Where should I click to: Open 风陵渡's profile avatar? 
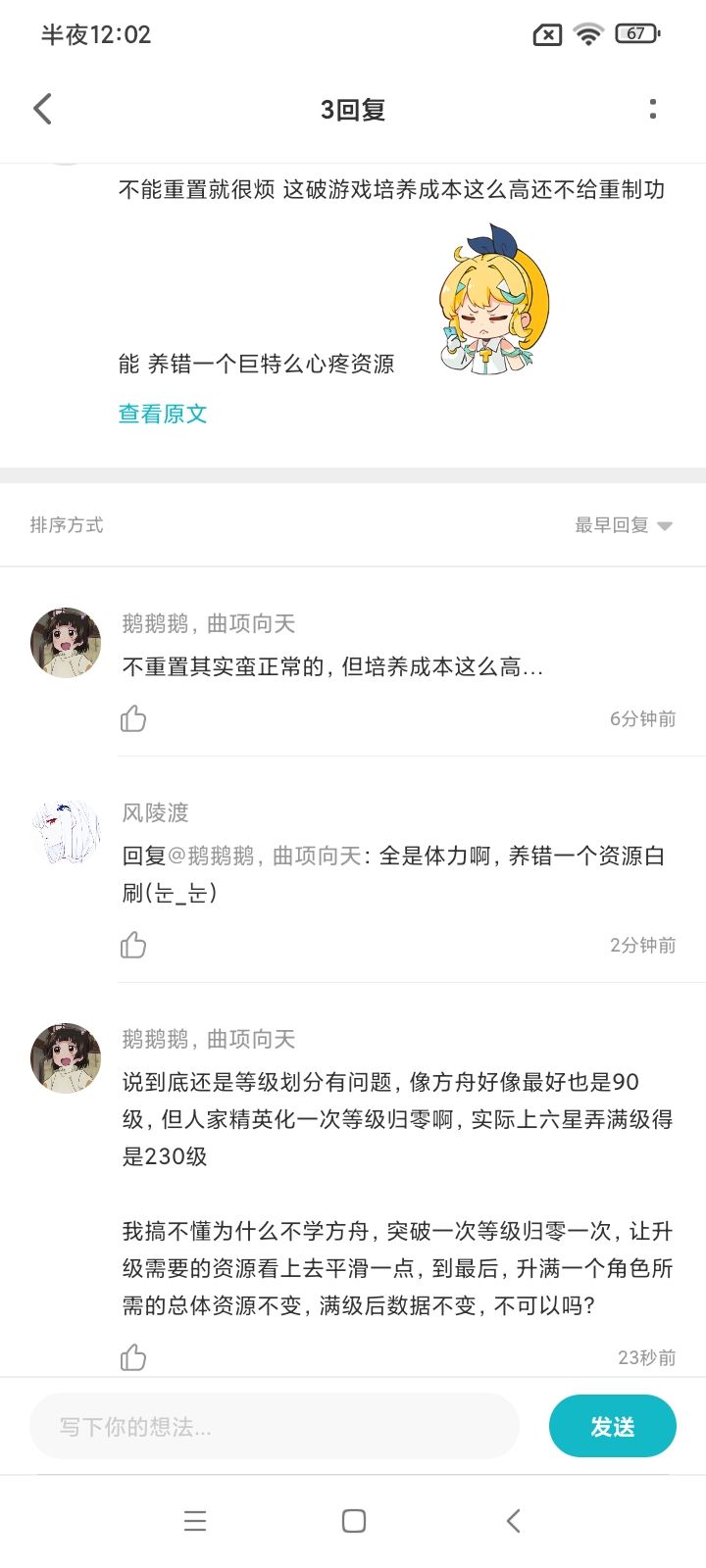[66, 833]
